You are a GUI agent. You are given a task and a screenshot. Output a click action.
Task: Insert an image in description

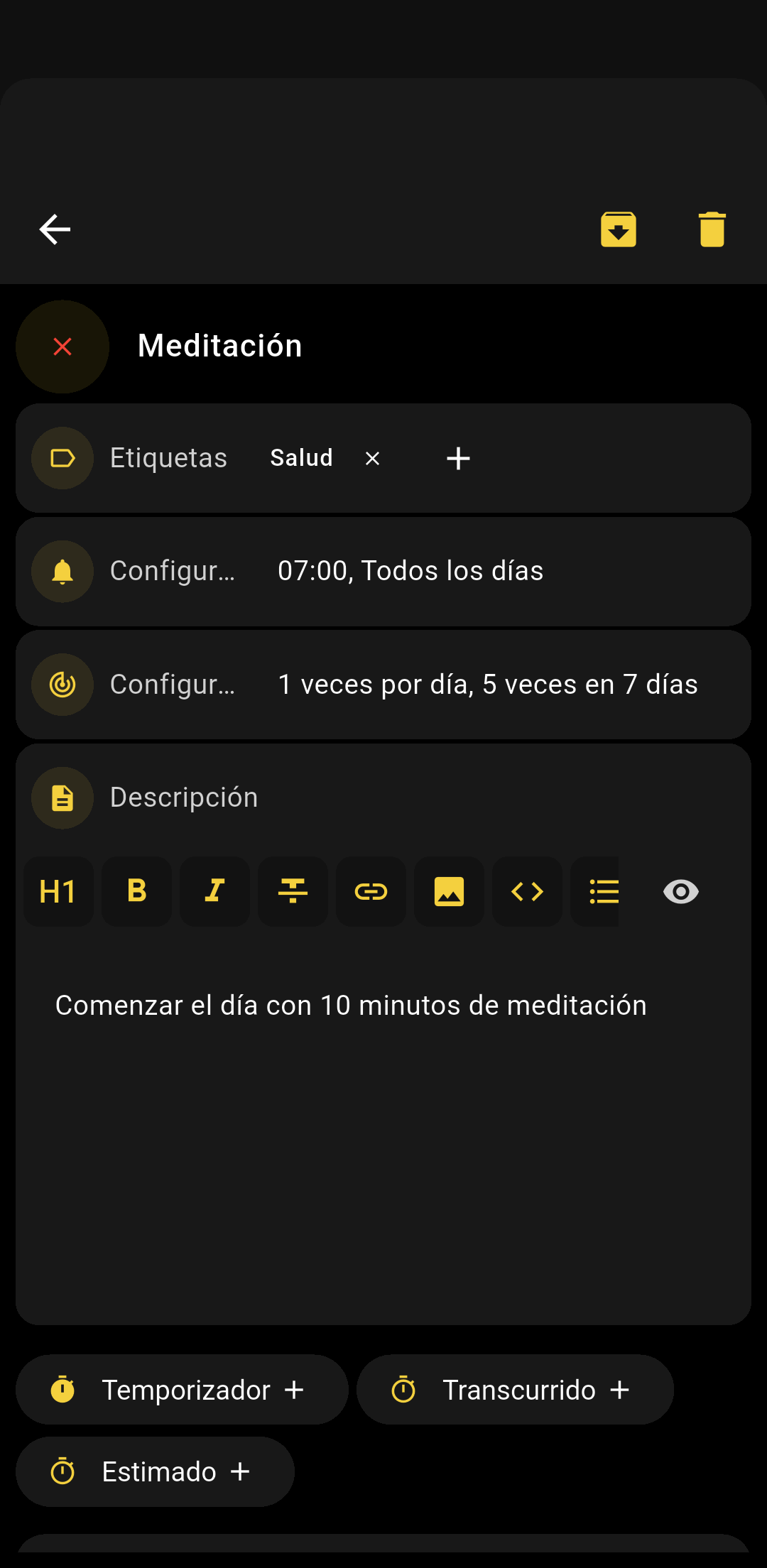pyautogui.click(x=449, y=891)
